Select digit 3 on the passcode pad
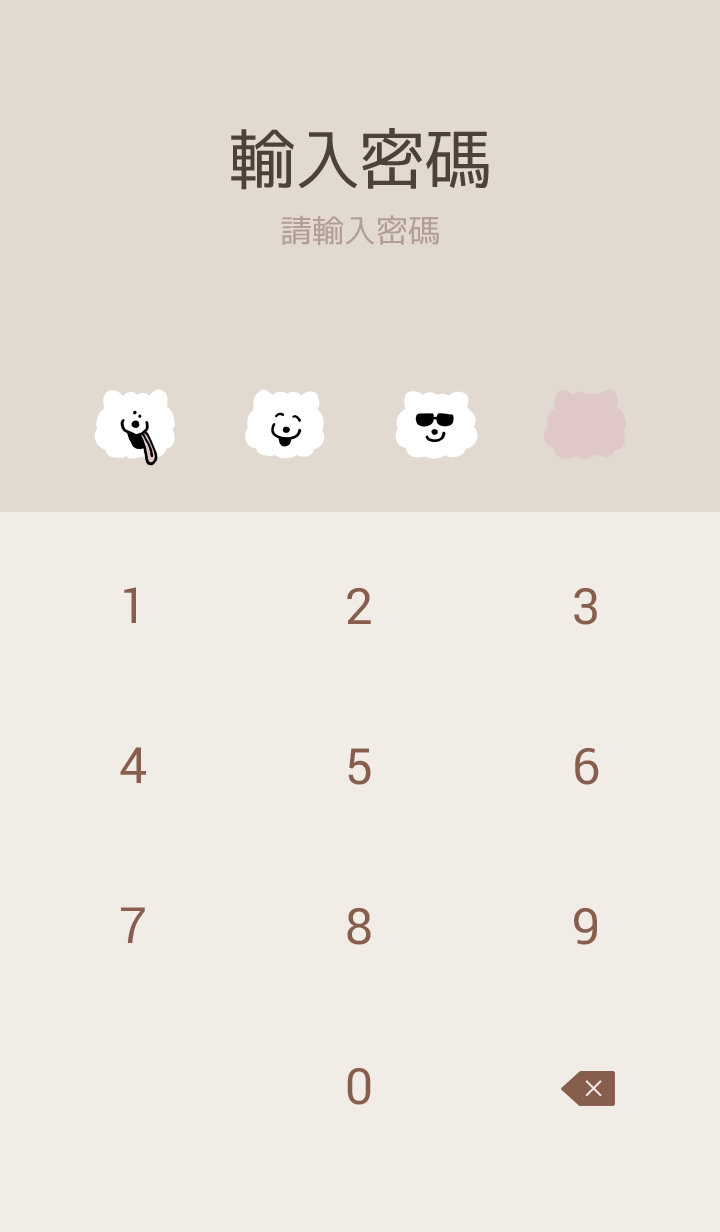The height and width of the screenshot is (1232, 720). pos(585,607)
